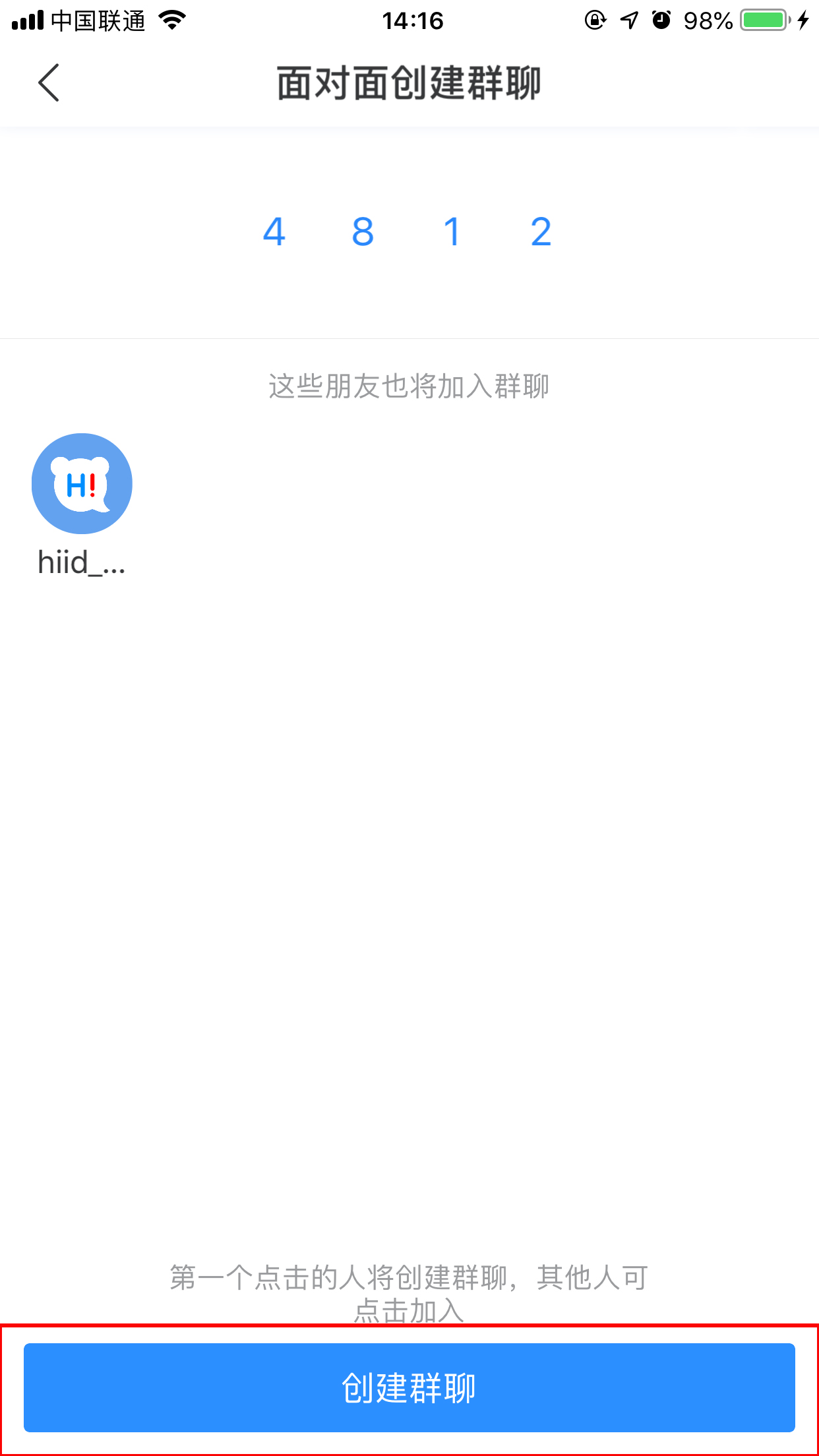Select the 面对面创建群聊 title text
Screen dimensions: 819x1456
coord(409,84)
